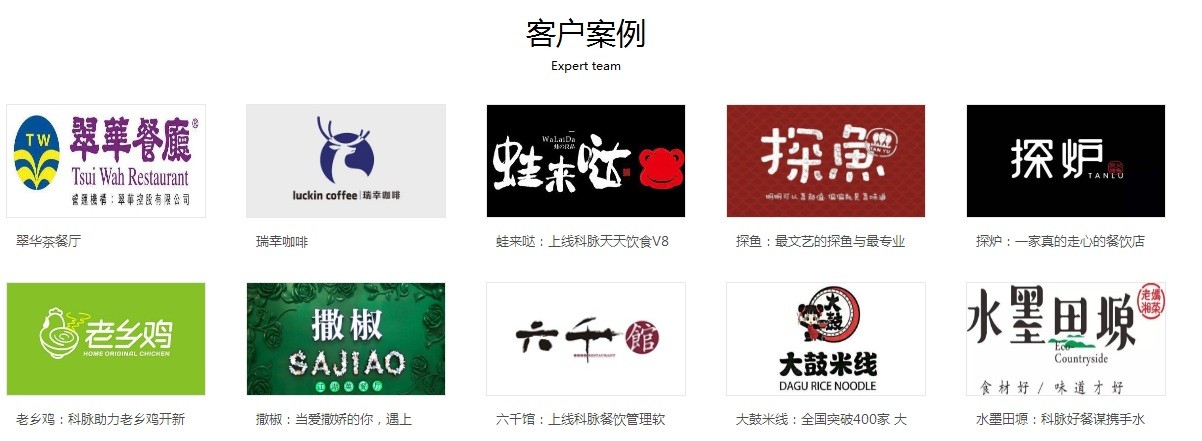Select the 大鼓米线 case card
Screen dimensions: 1202x441
click(826, 338)
